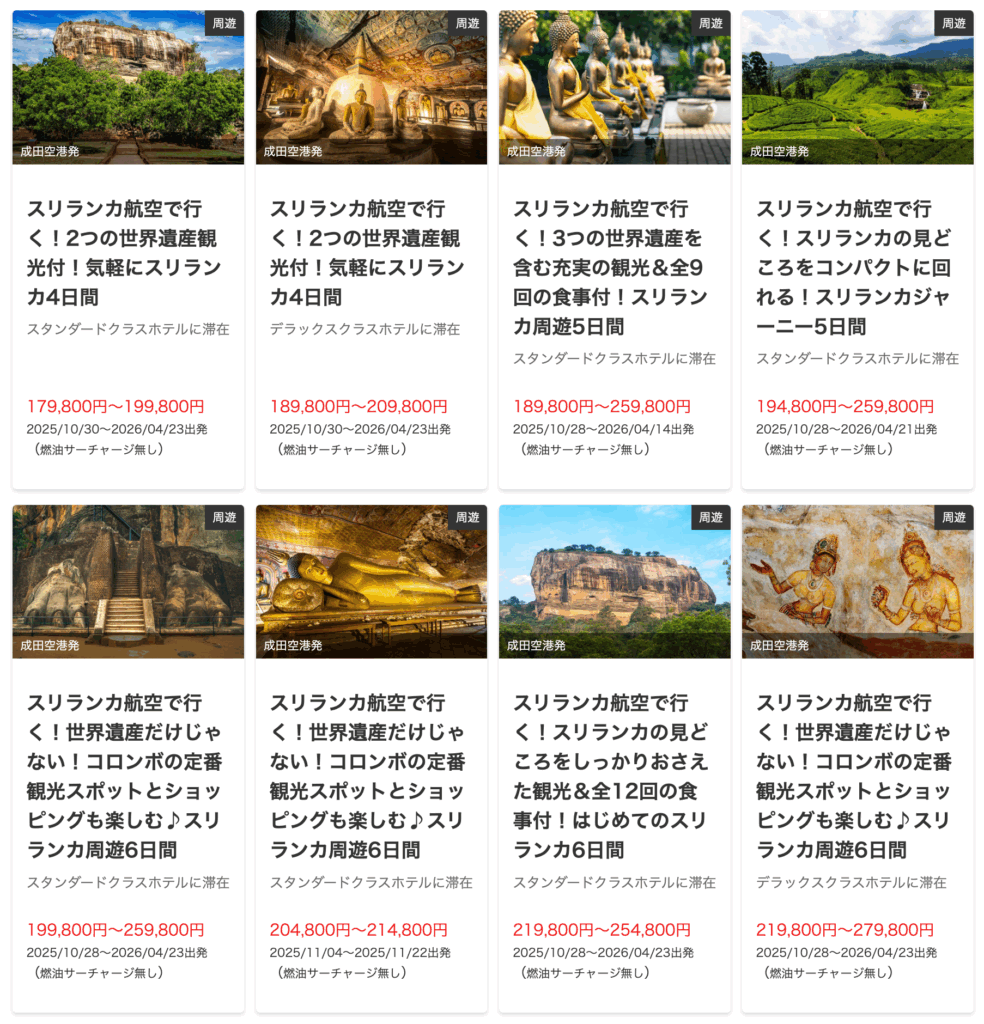
Task: Open the deluxe-class 4-day tour from 189,800円
Action: [370, 254]
